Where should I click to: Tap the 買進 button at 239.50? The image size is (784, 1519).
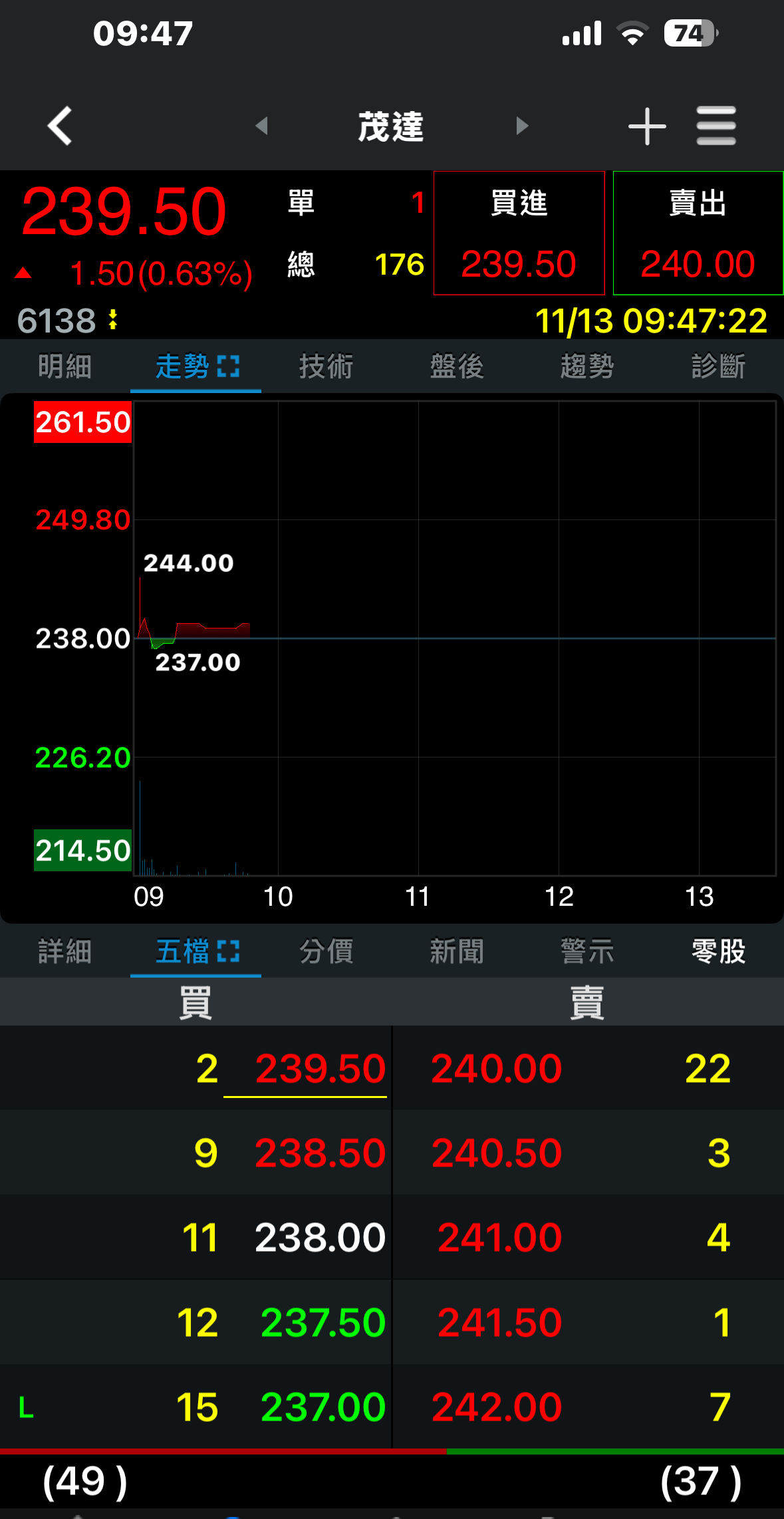click(519, 233)
